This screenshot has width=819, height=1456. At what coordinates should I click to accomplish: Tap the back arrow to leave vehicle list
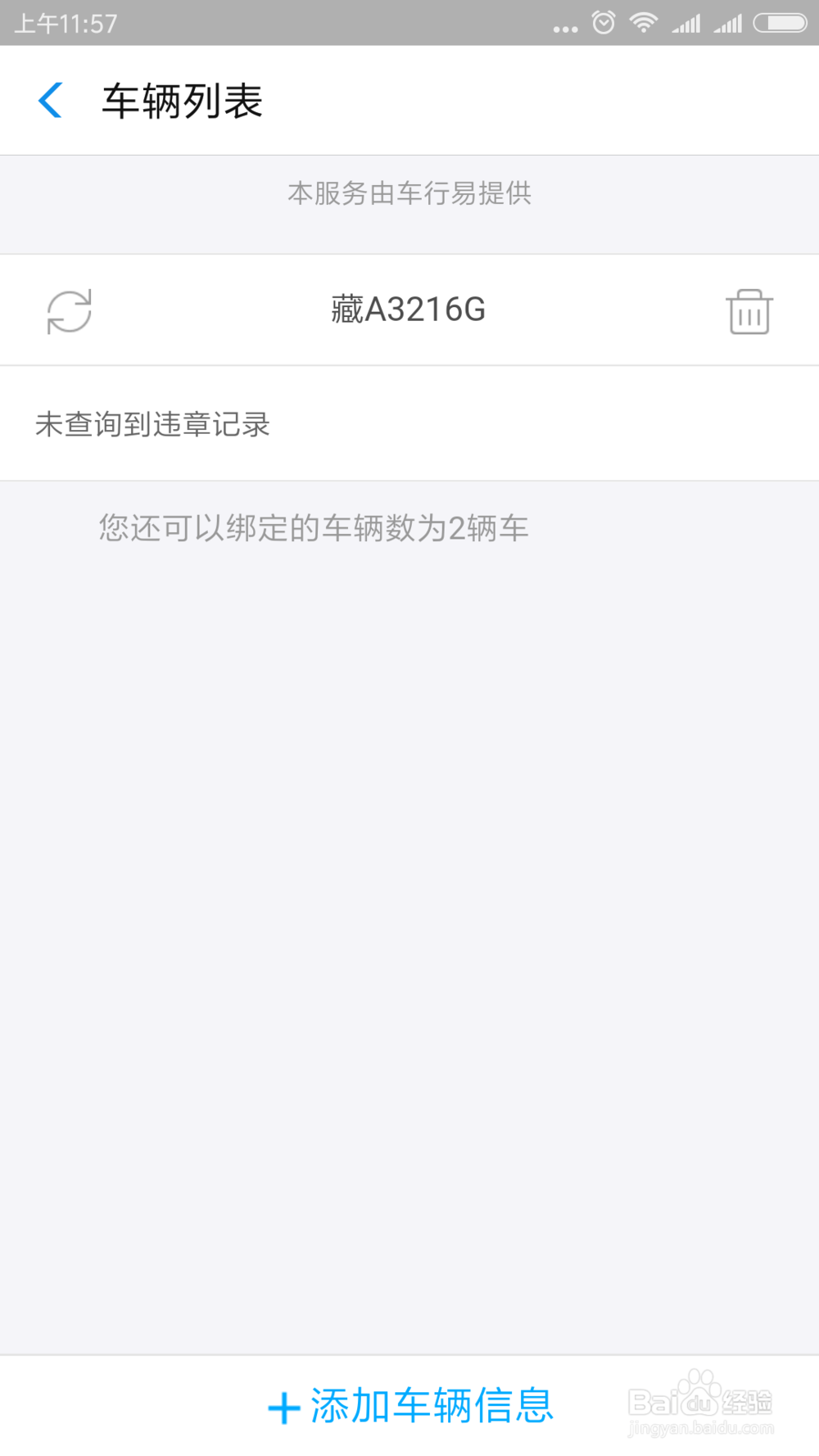(50, 100)
